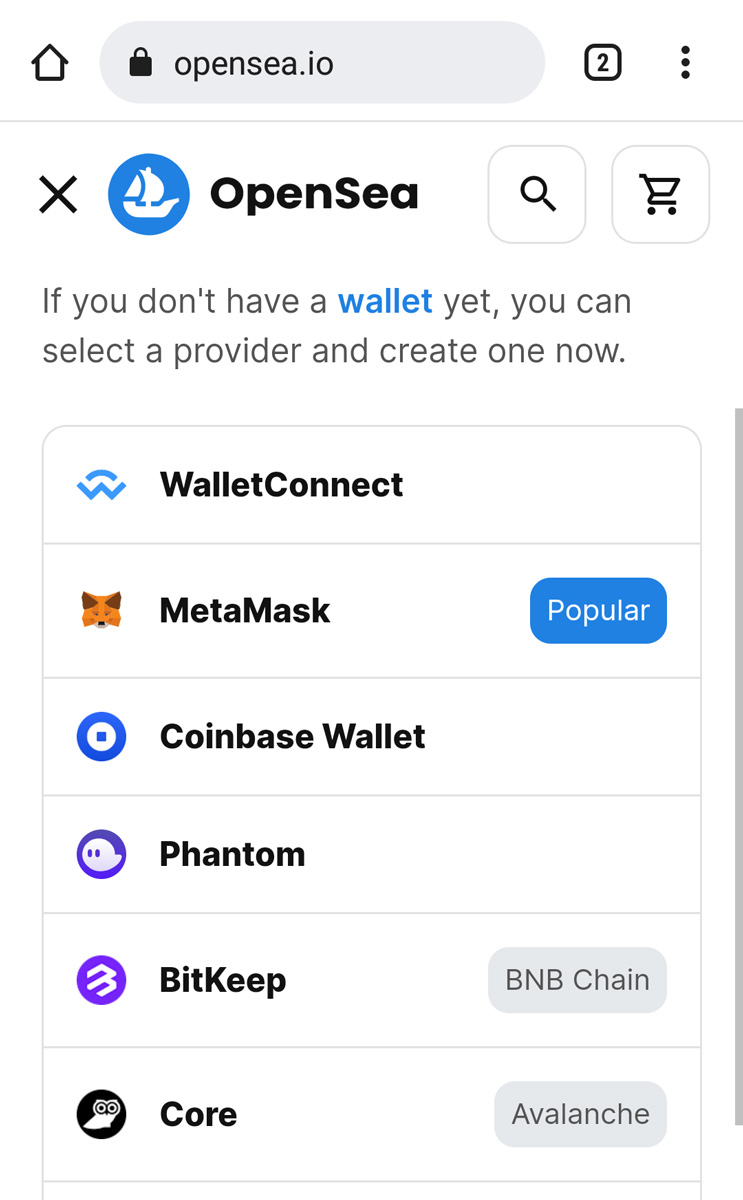The width and height of the screenshot is (743, 1200).
Task: Click the Core owl icon
Action: click(x=101, y=1114)
